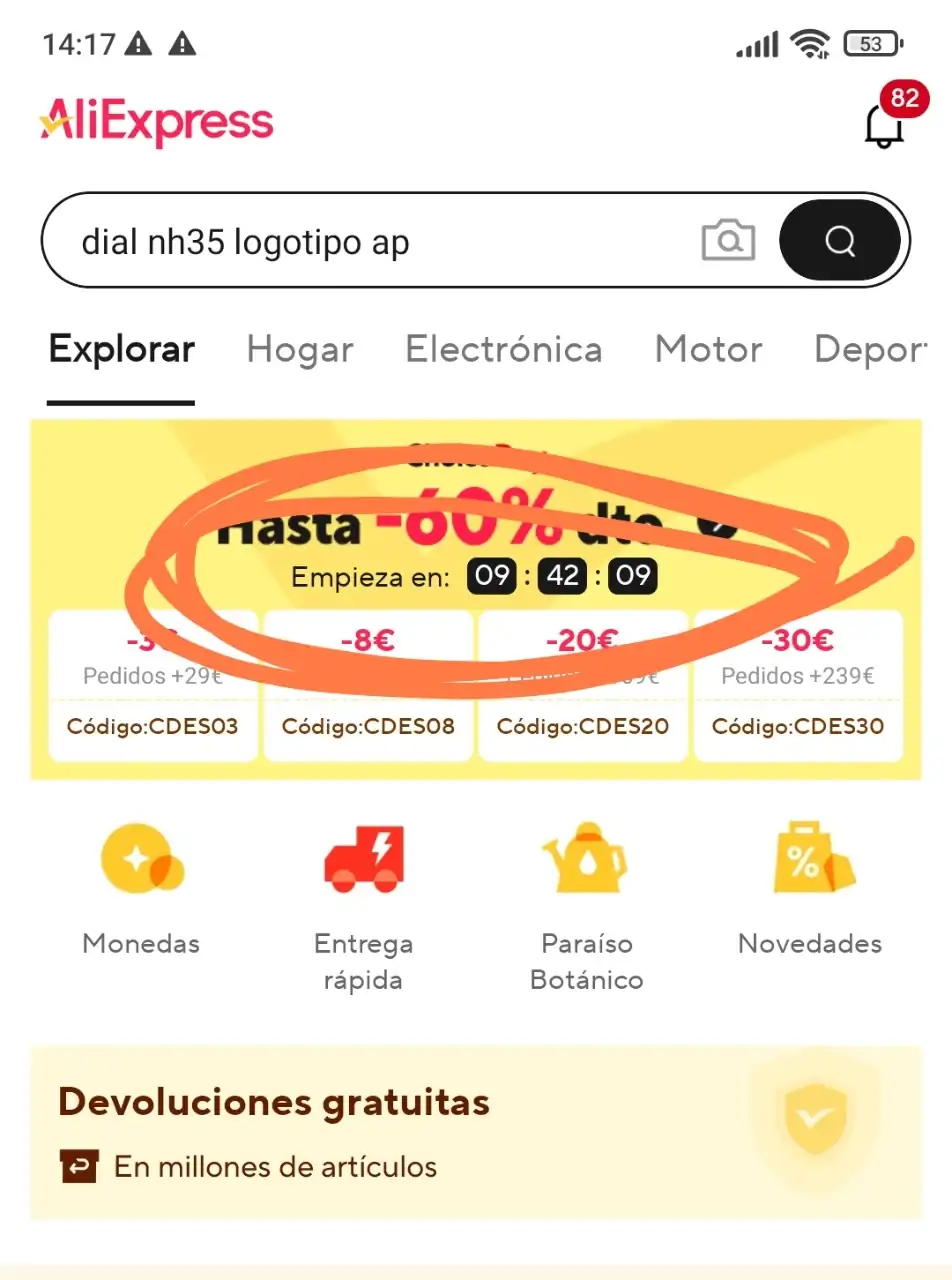Viewport: 952px width, 1280px height.
Task: Open the Devoluciones gratuitas banner
Action: pyautogui.click(x=476, y=1133)
